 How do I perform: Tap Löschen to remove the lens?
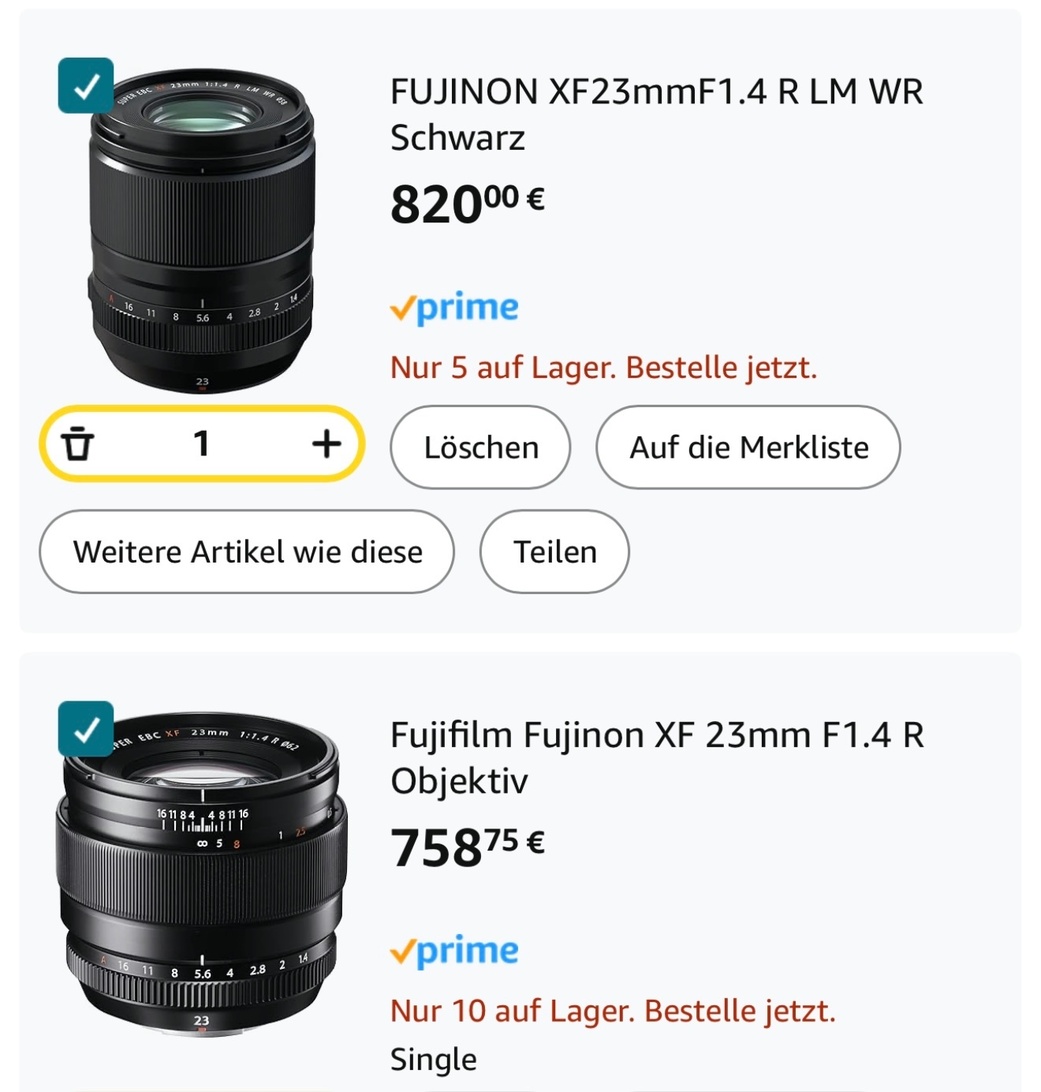pyautogui.click(x=480, y=447)
